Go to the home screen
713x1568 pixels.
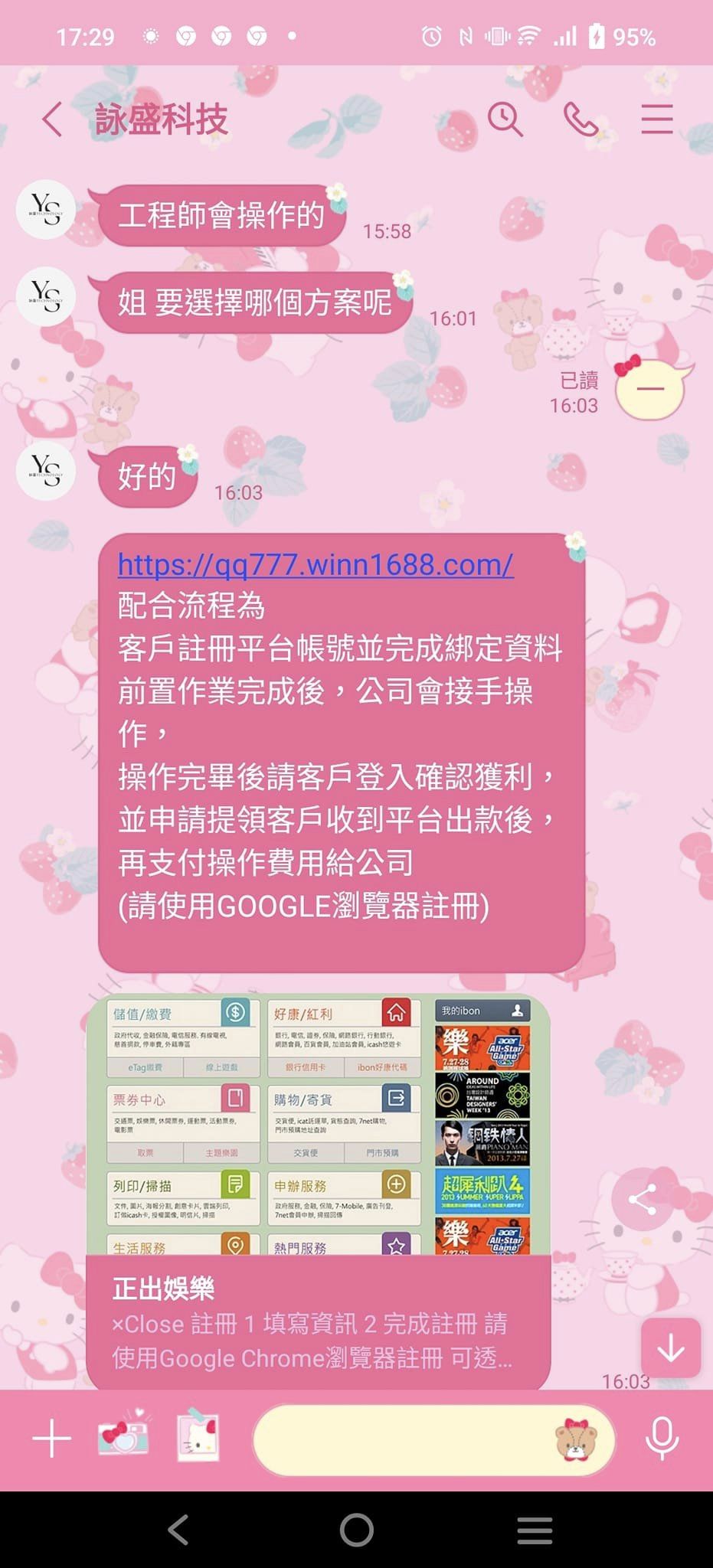[x=356, y=1530]
